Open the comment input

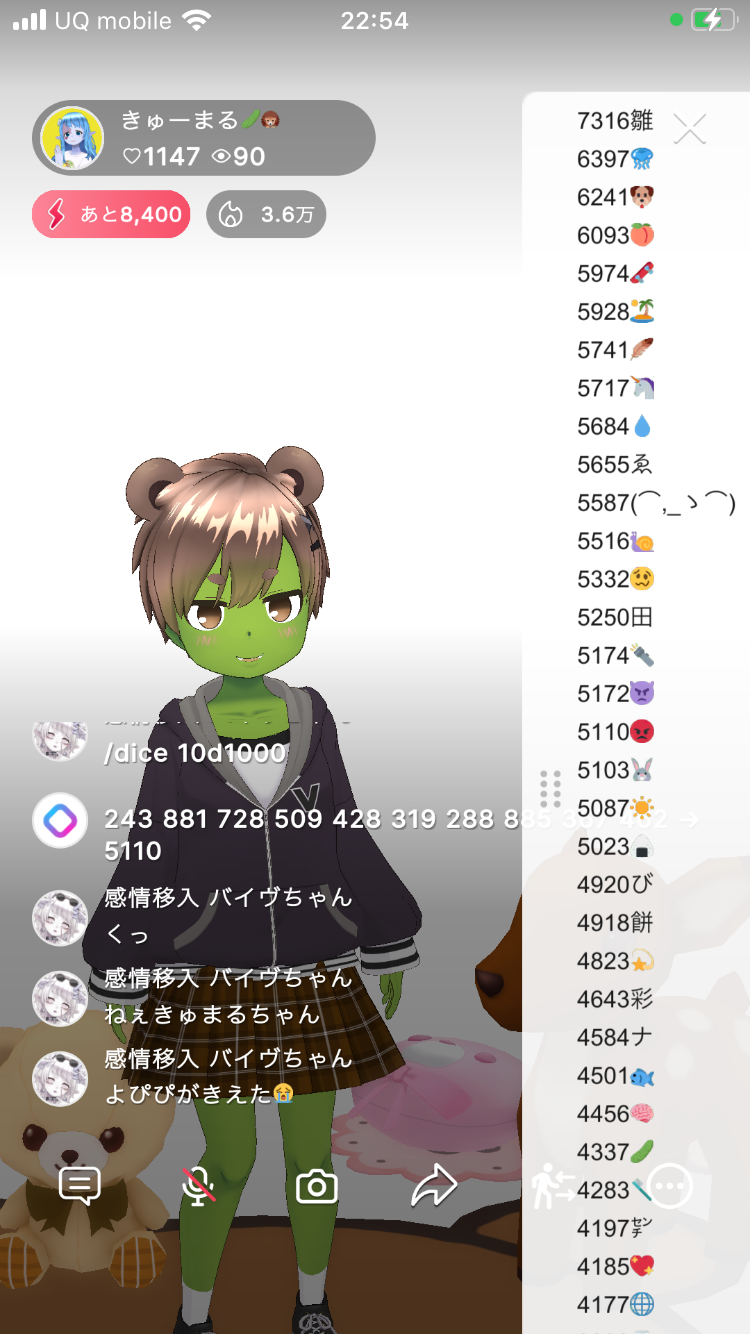(x=80, y=1186)
